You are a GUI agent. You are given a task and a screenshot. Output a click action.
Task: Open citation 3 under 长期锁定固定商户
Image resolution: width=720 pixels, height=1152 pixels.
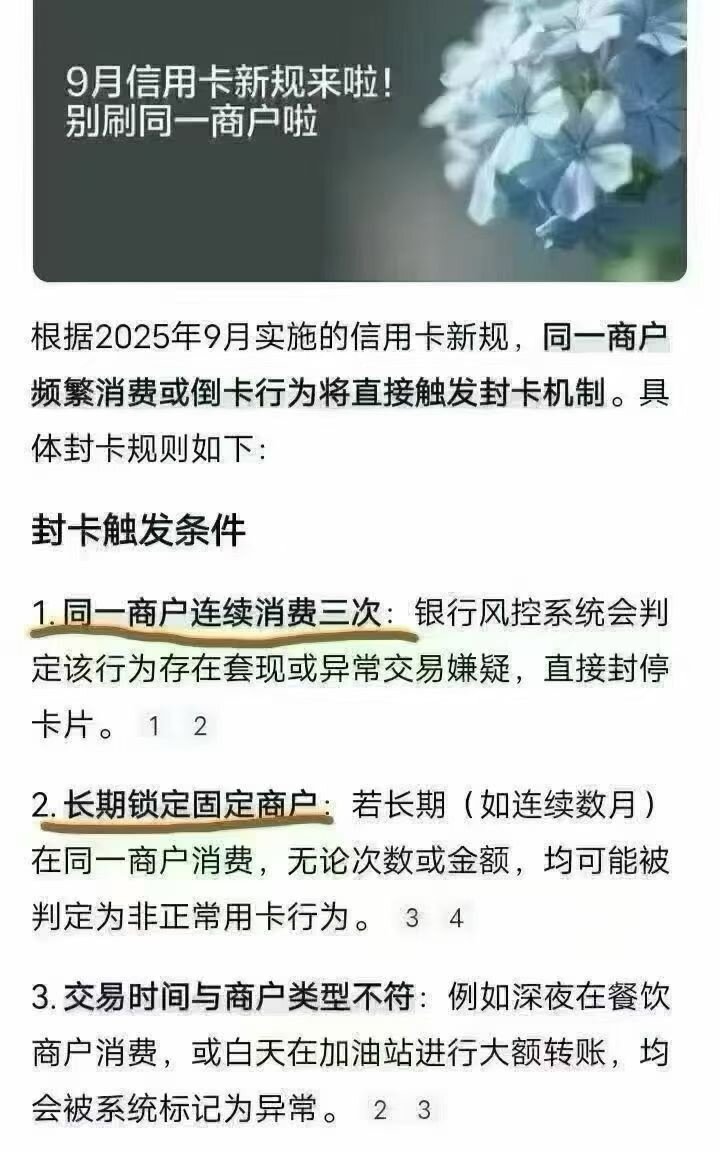(411, 918)
